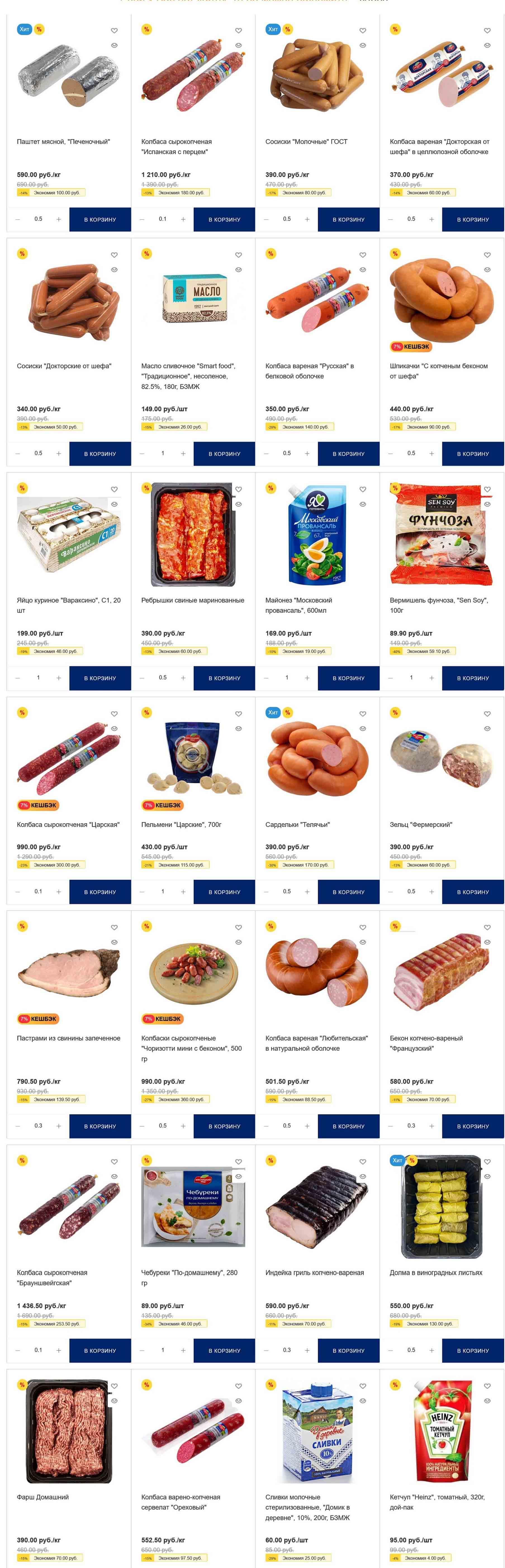Increase quantity of Ребрышки свиные маринованные
Viewport: 505px width, 1568px height.
183,678
